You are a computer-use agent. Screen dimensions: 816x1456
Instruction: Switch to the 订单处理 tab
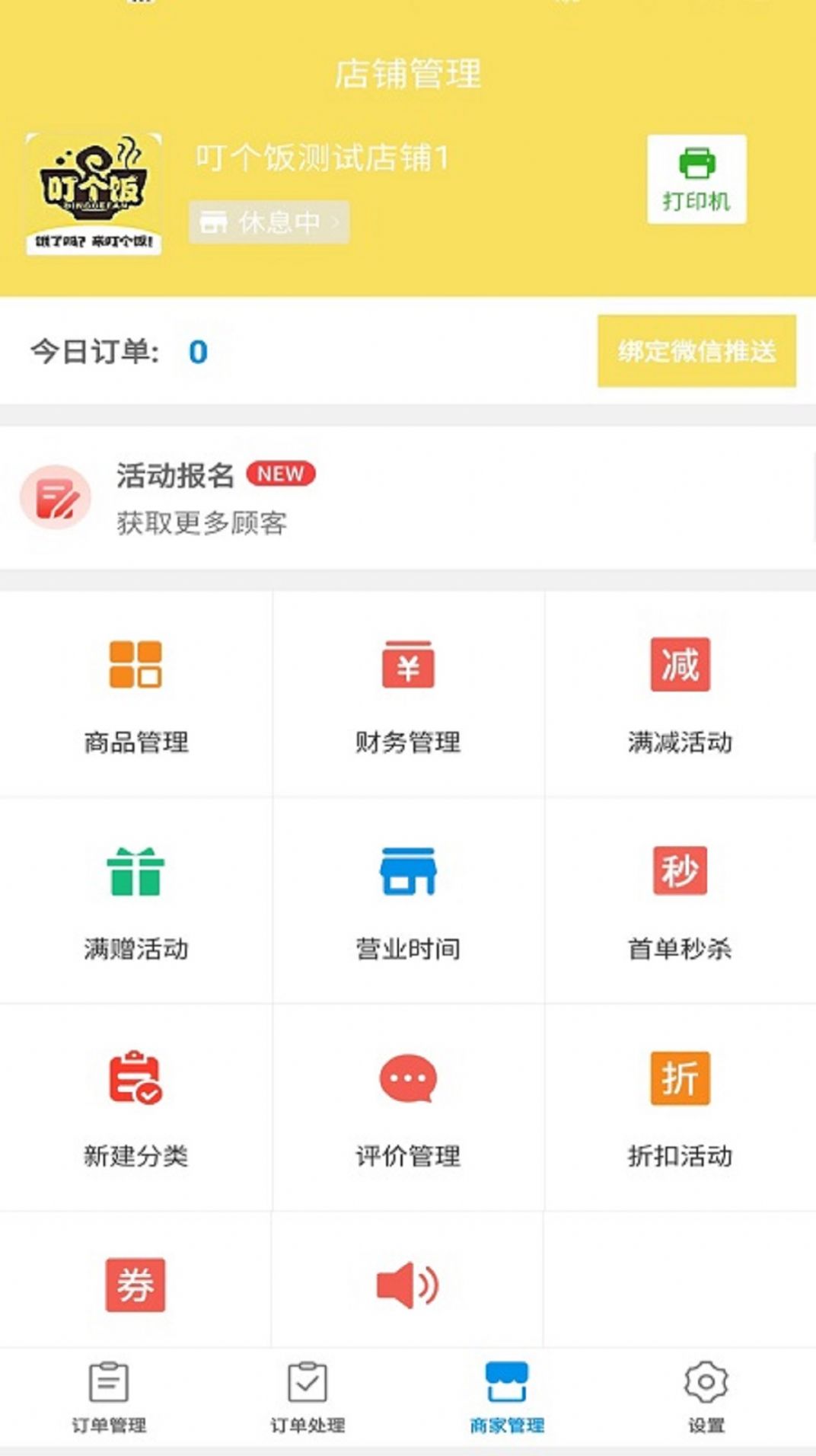coord(308,1398)
